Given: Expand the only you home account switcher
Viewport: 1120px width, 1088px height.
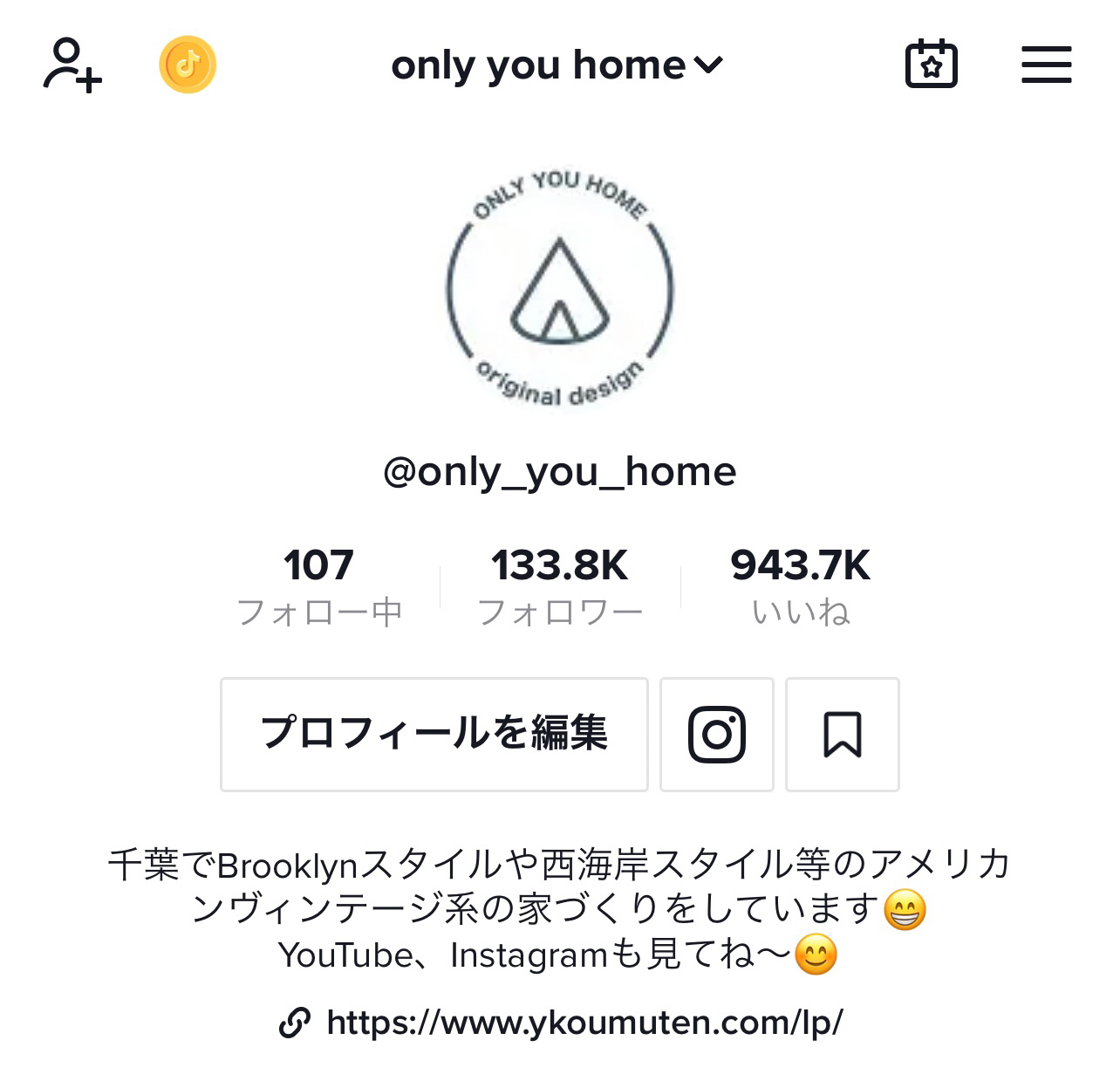Looking at the screenshot, I should (x=557, y=65).
